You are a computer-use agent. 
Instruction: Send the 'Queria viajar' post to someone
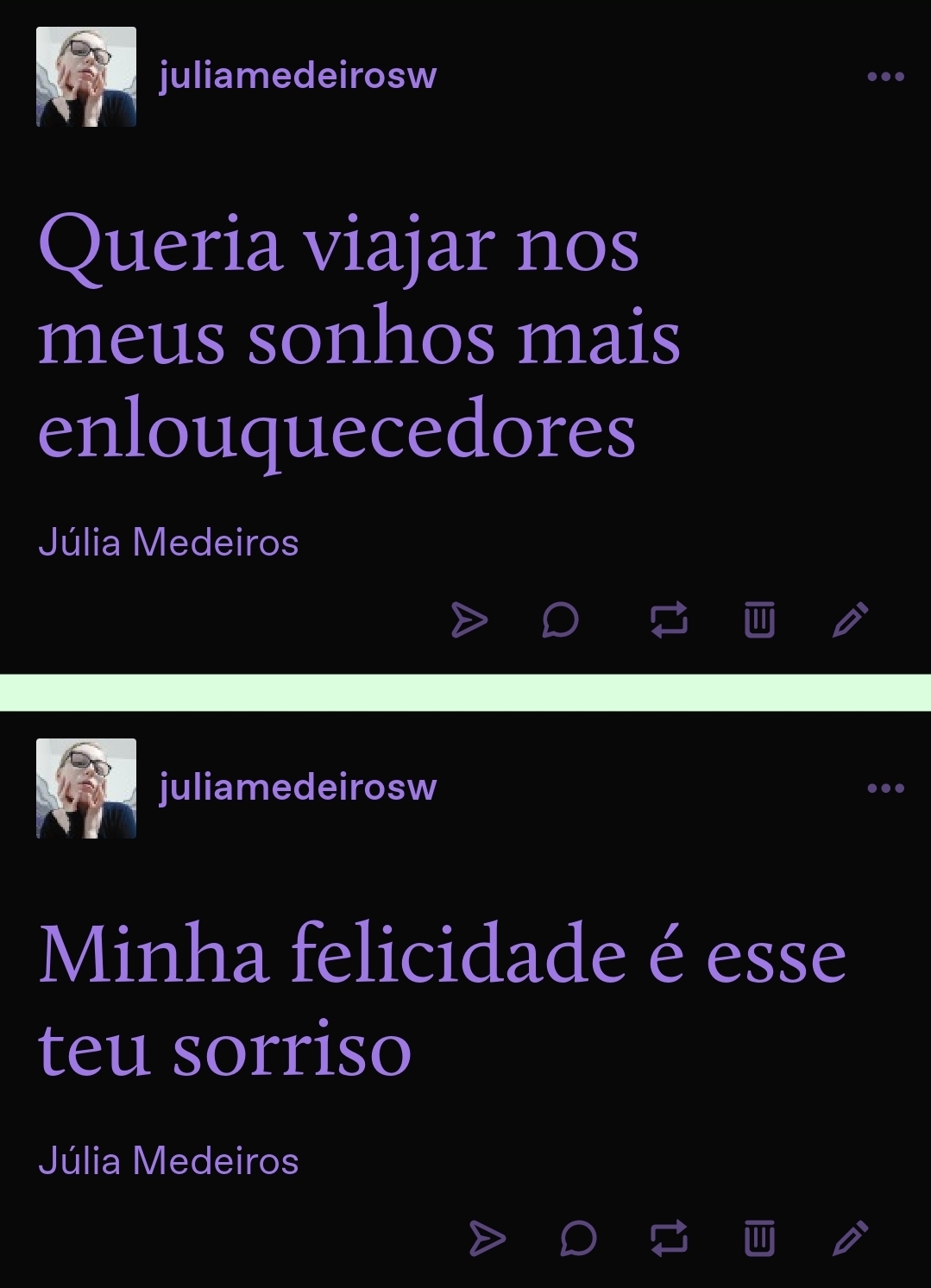[x=469, y=620]
